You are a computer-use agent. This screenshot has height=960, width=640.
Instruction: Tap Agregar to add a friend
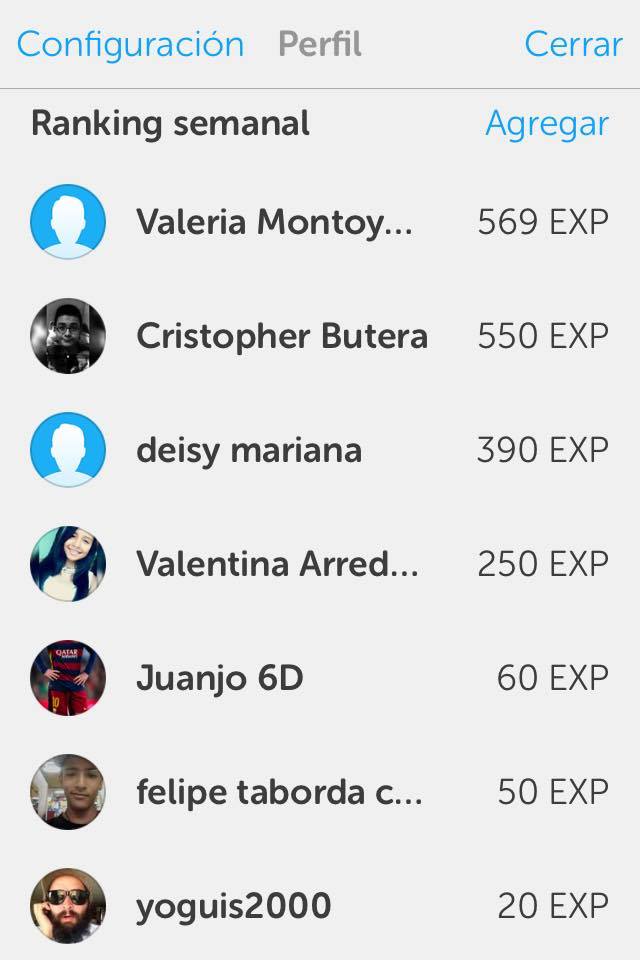point(546,123)
